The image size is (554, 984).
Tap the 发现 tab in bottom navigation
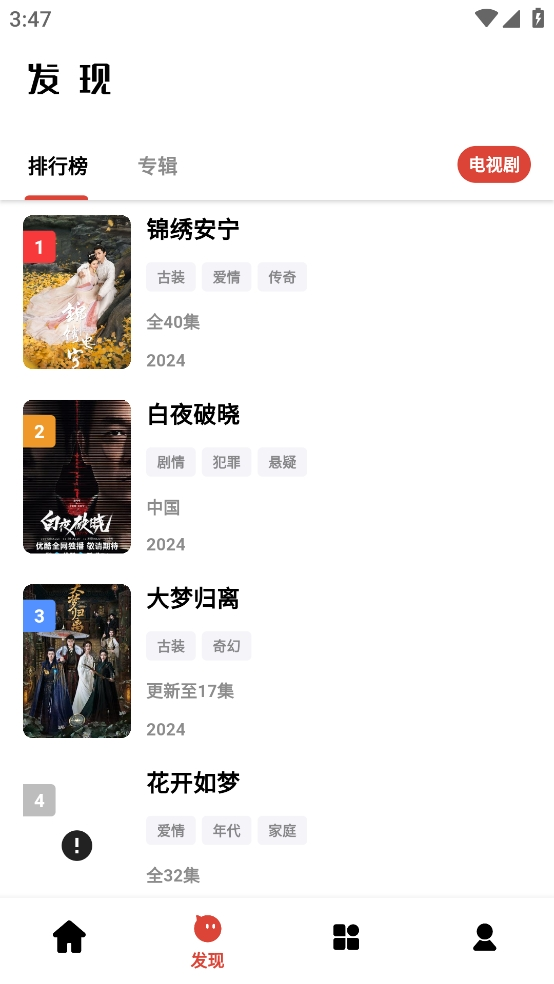pos(208,941)
